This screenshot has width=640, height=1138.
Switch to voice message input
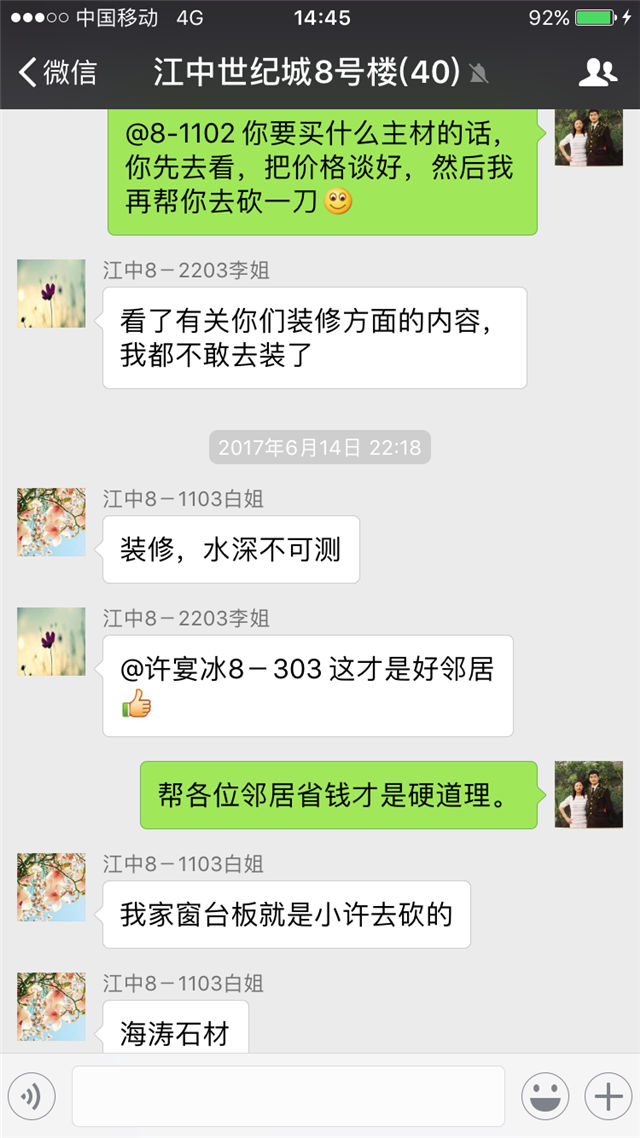click(31, 1097)
